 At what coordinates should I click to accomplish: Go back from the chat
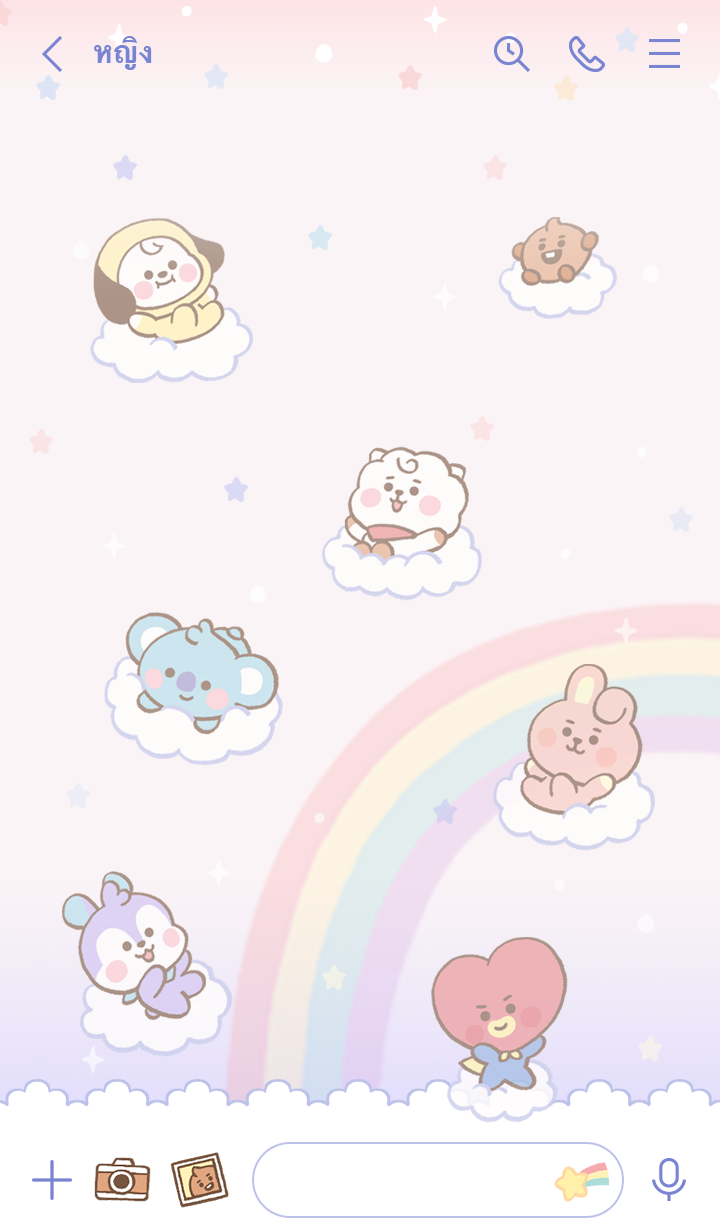coord(52,54)
